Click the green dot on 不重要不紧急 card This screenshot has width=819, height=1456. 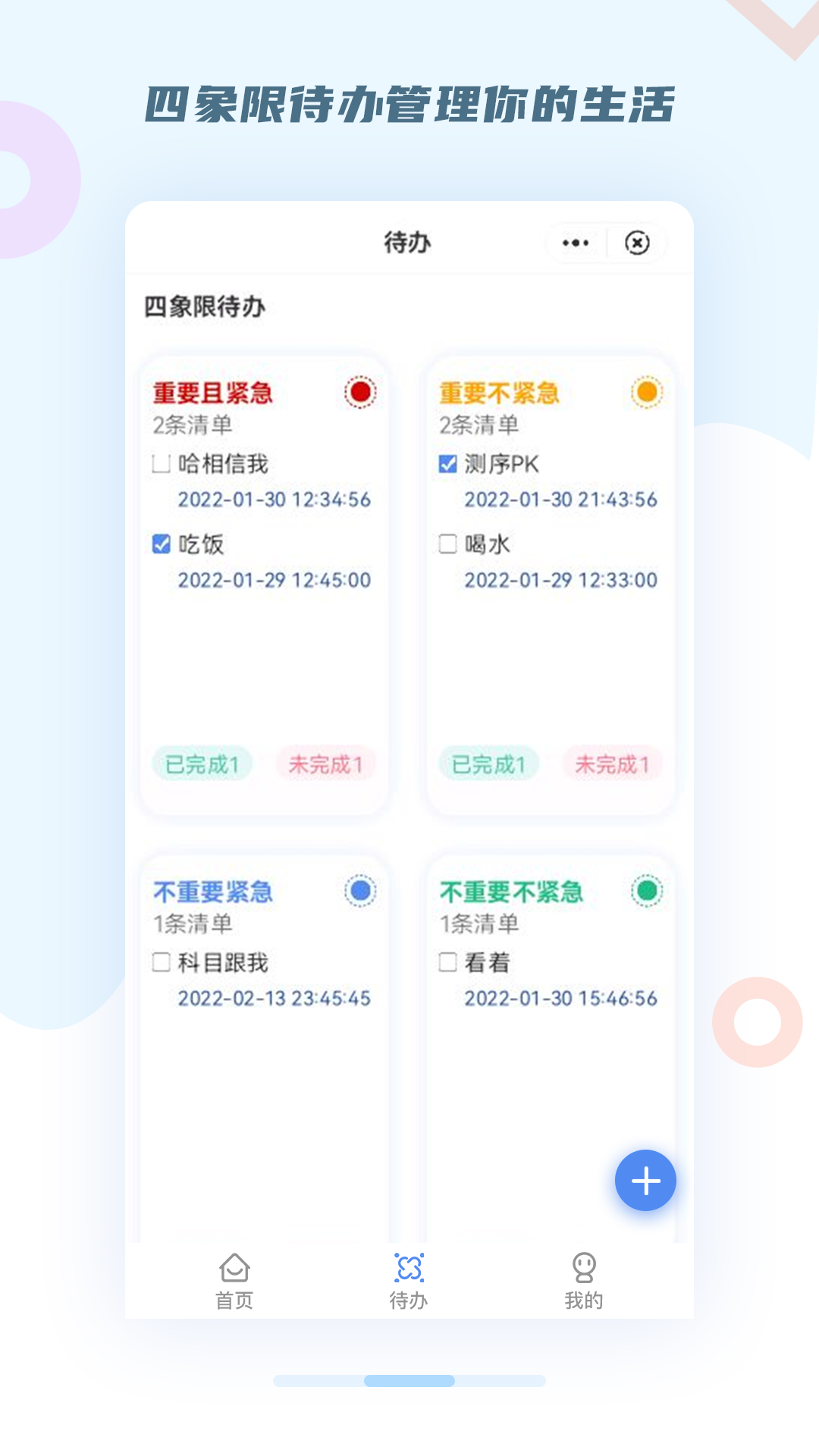[645, 890]
